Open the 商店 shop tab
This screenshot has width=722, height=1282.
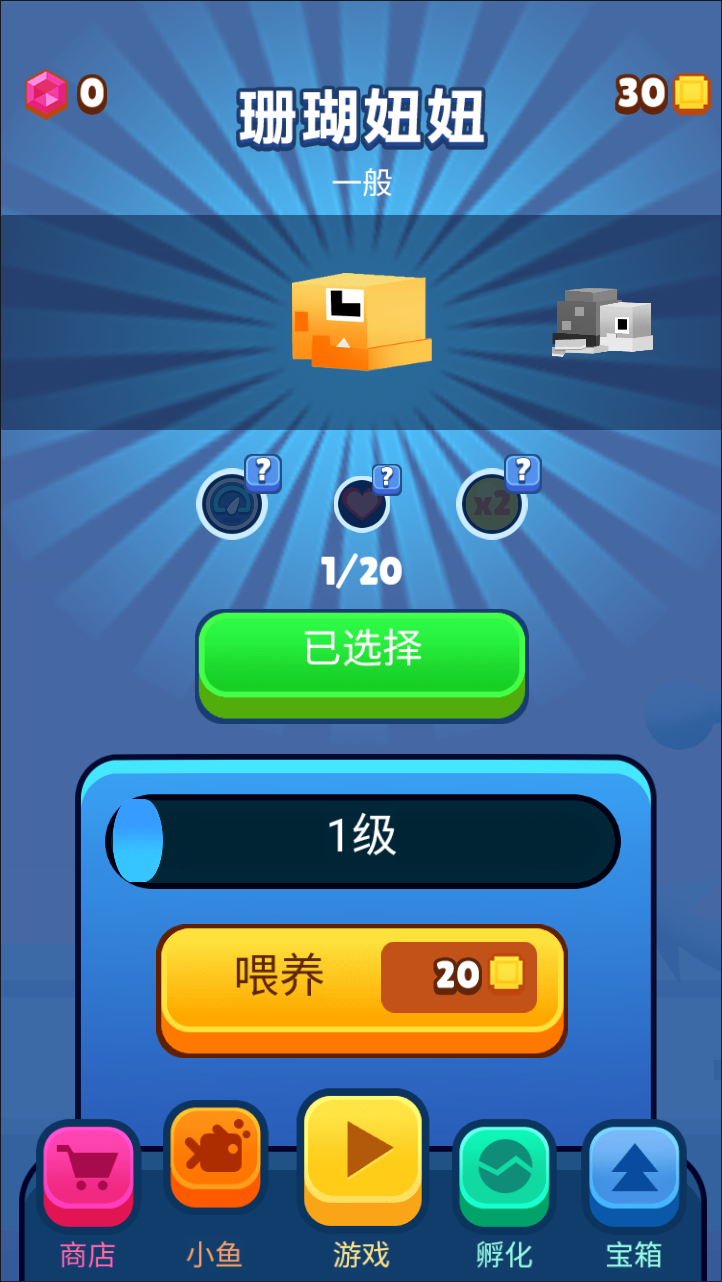(88, 1180)
